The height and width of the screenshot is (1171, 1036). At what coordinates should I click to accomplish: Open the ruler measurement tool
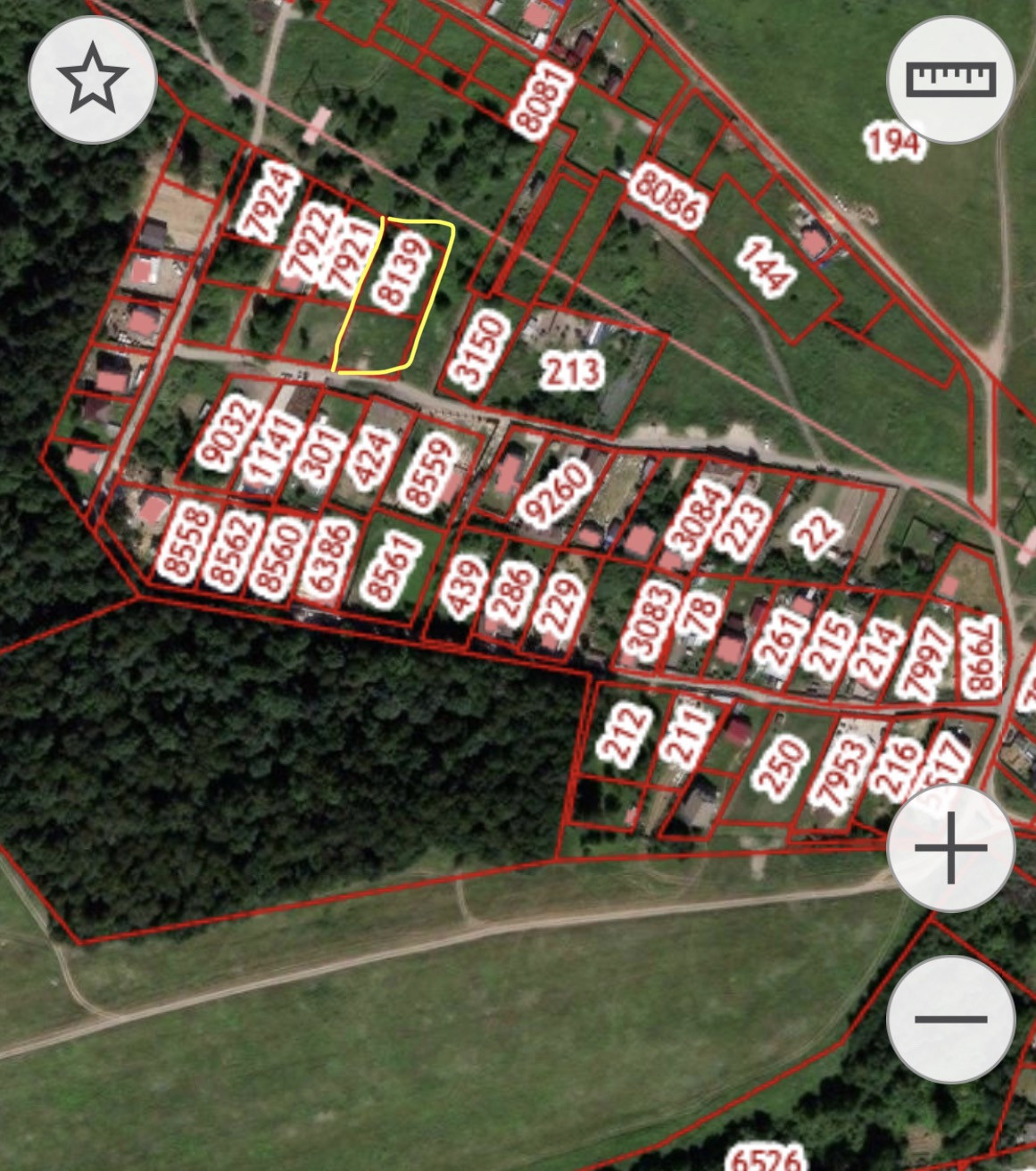coord(951,79)
